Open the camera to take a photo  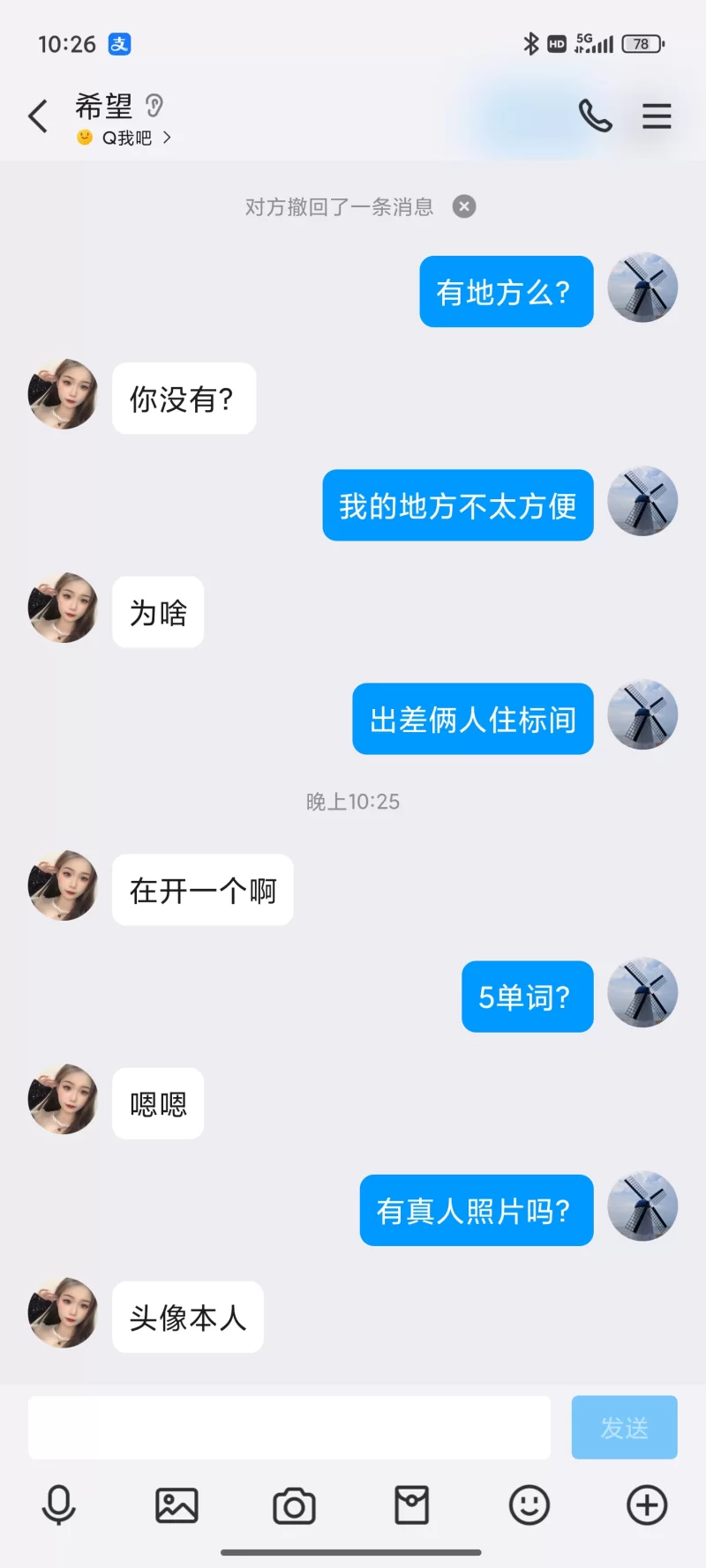coord(294,1505)
